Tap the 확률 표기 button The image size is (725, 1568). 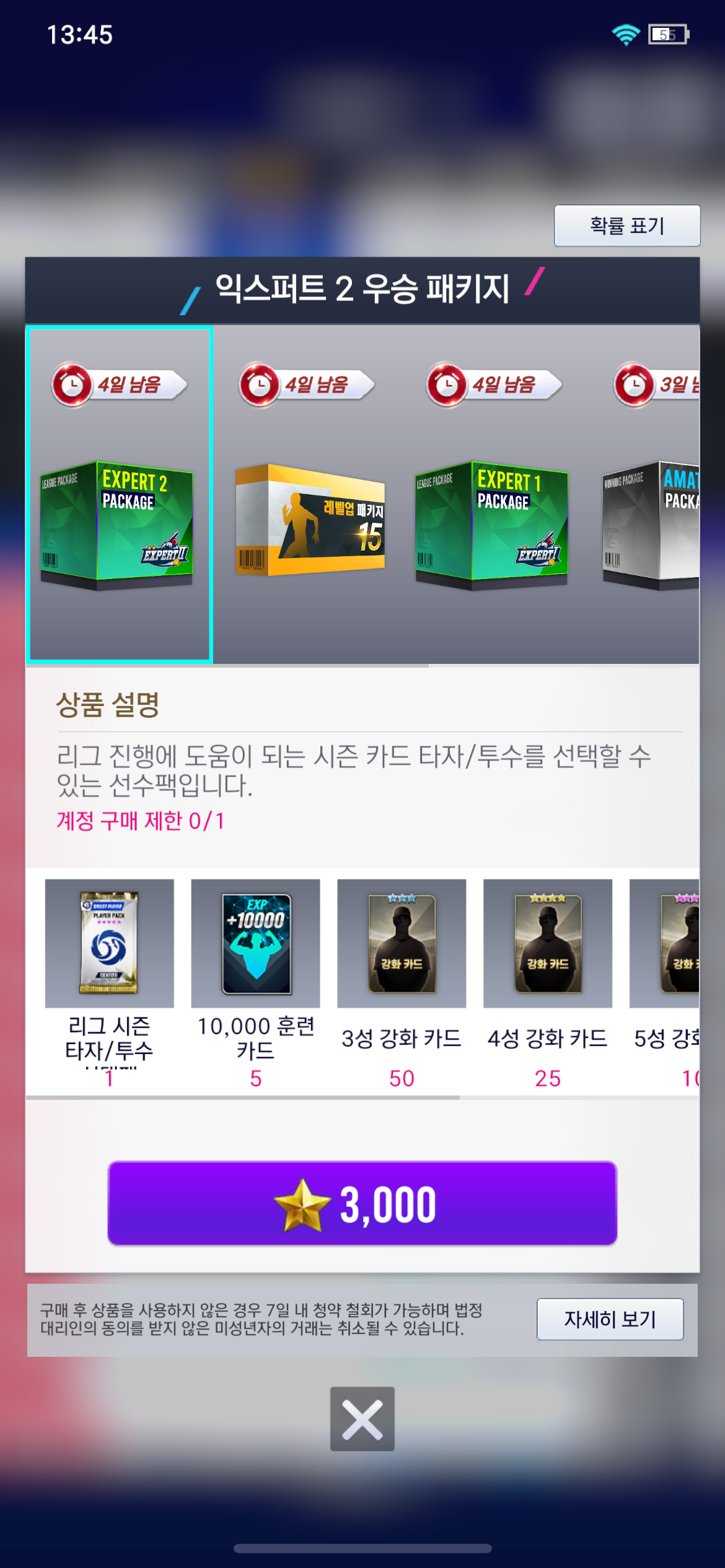(x=626, y=225)
